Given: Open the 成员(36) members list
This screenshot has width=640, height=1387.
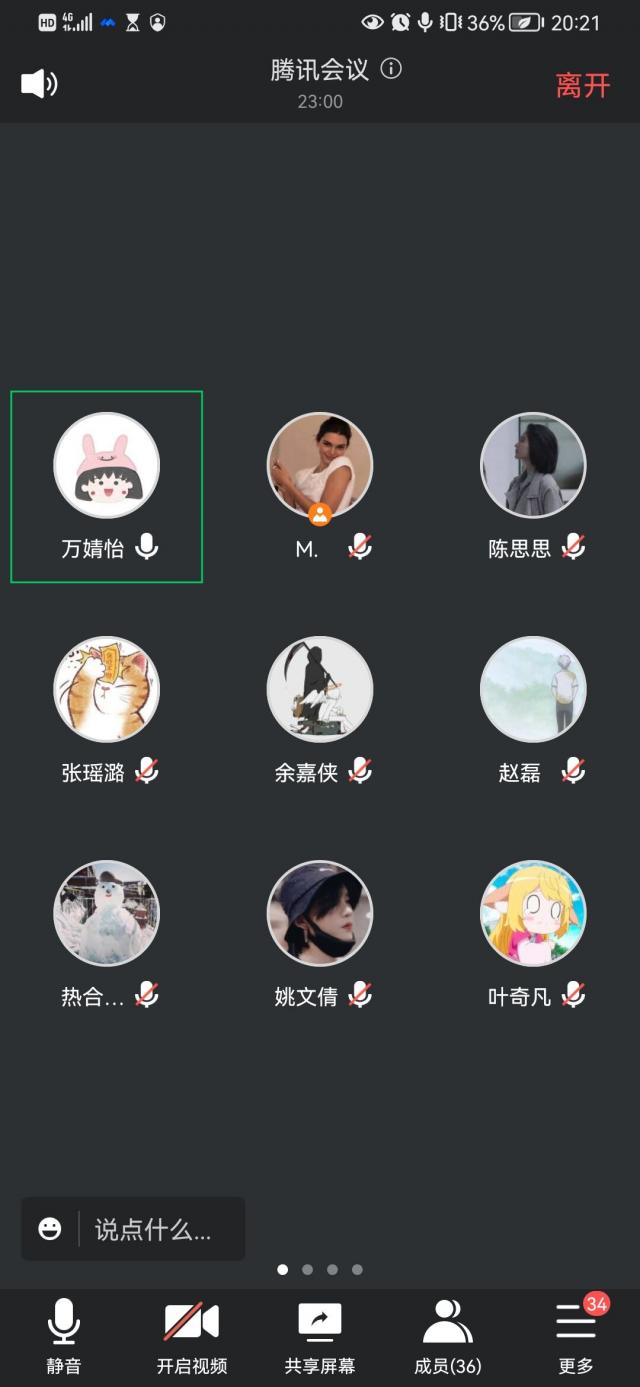Looking at the screenshot, I should click(448, 1336).
